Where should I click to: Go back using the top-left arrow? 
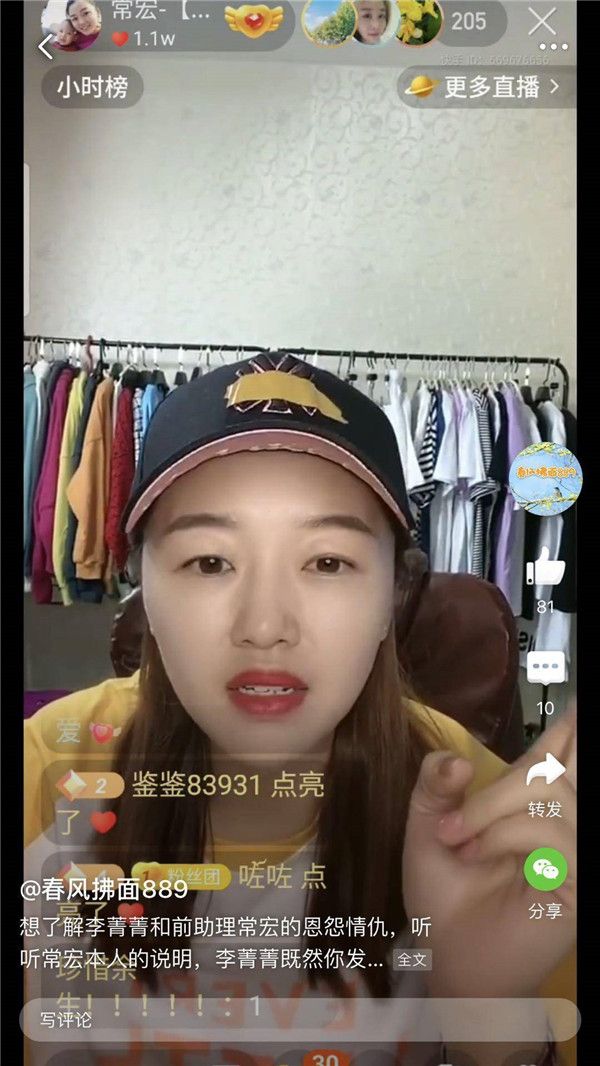click(45, 47)
